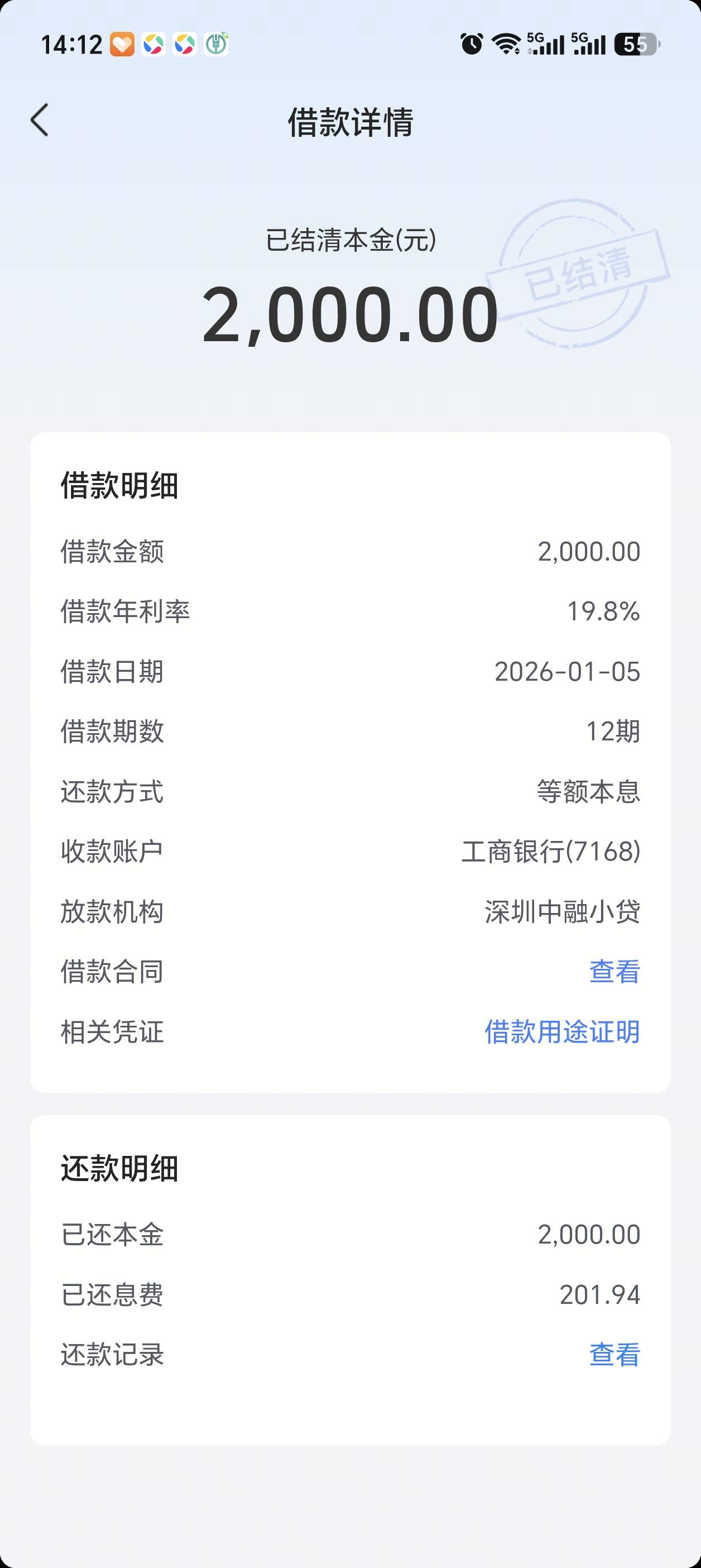
Task: Go back from loan details page
Action: click(40, 120)
